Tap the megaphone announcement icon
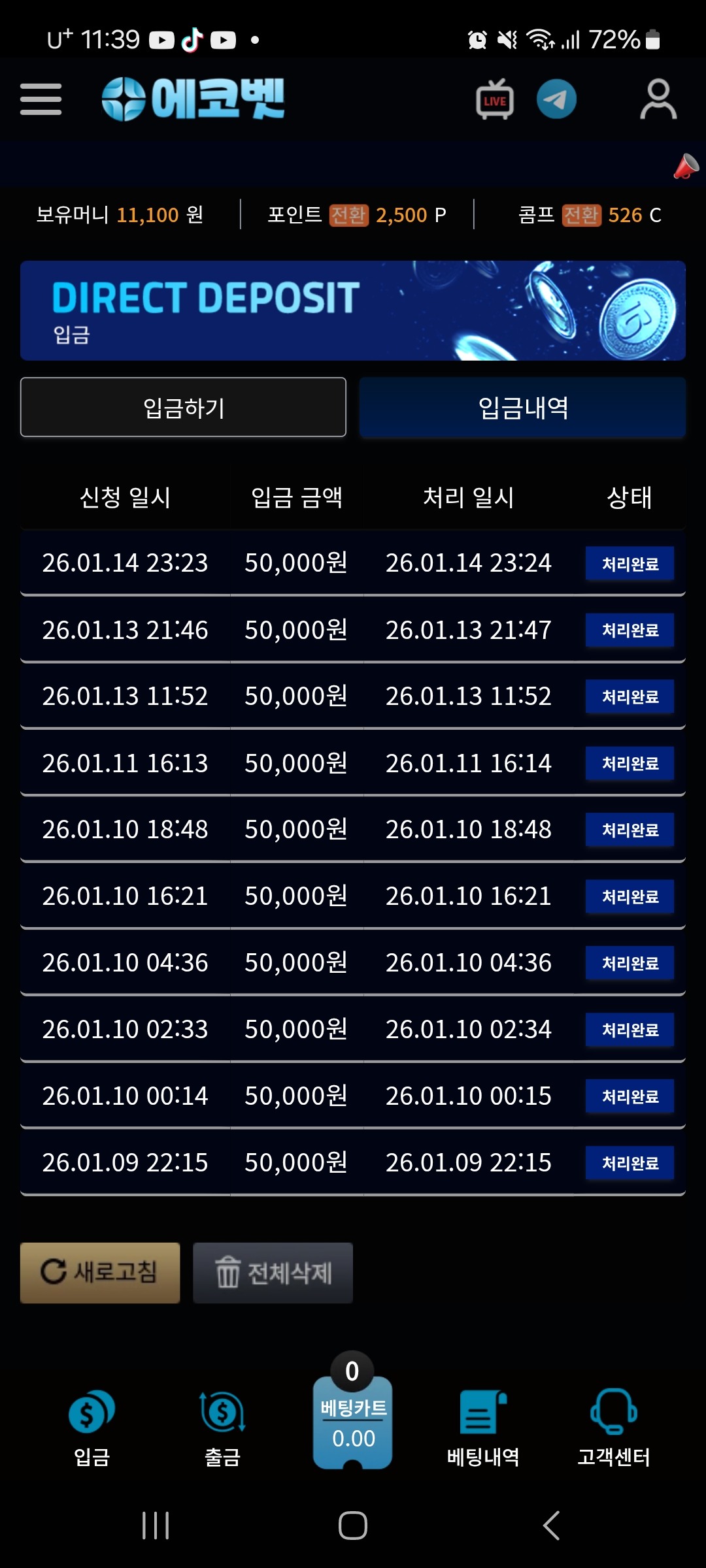 point(686,166)
